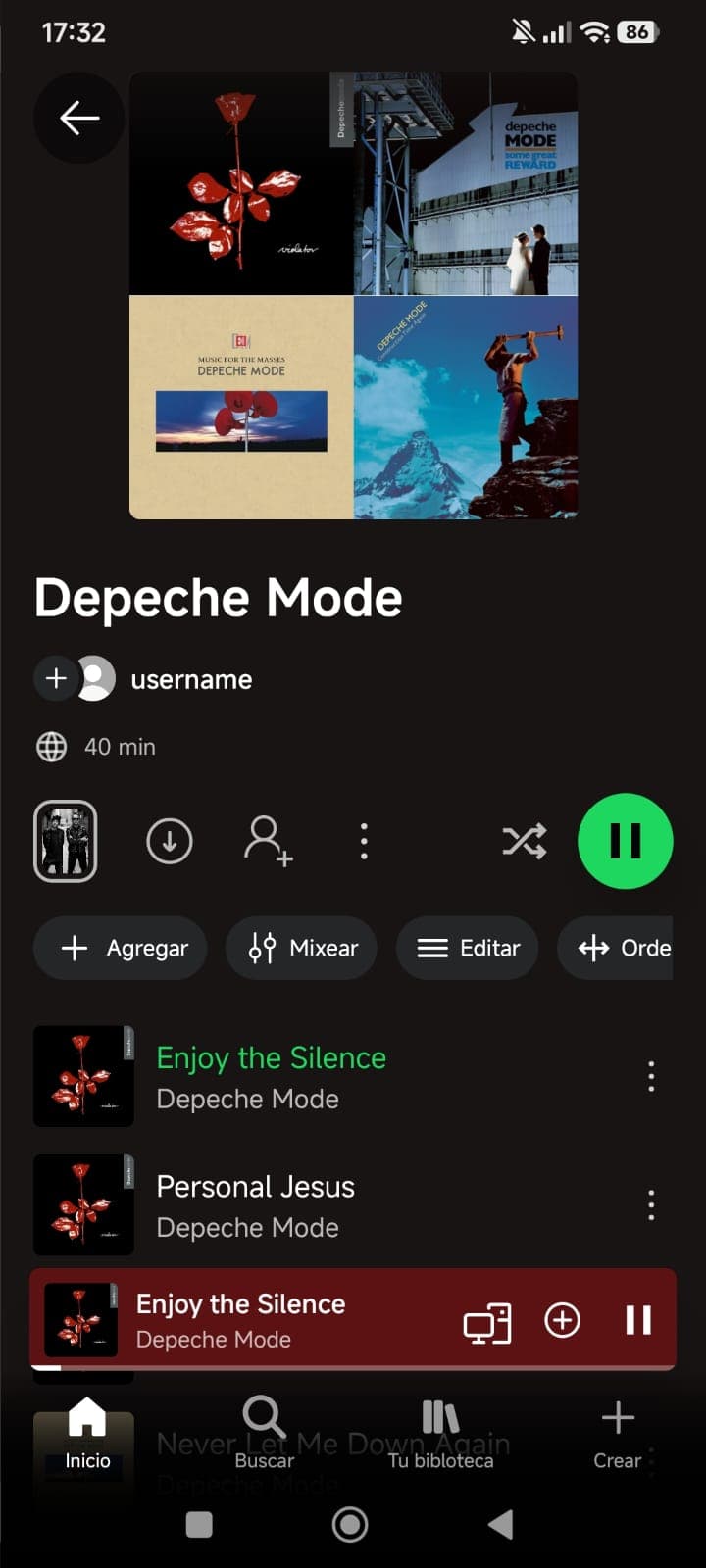Open the Editar playlist option

coord(468,948)
